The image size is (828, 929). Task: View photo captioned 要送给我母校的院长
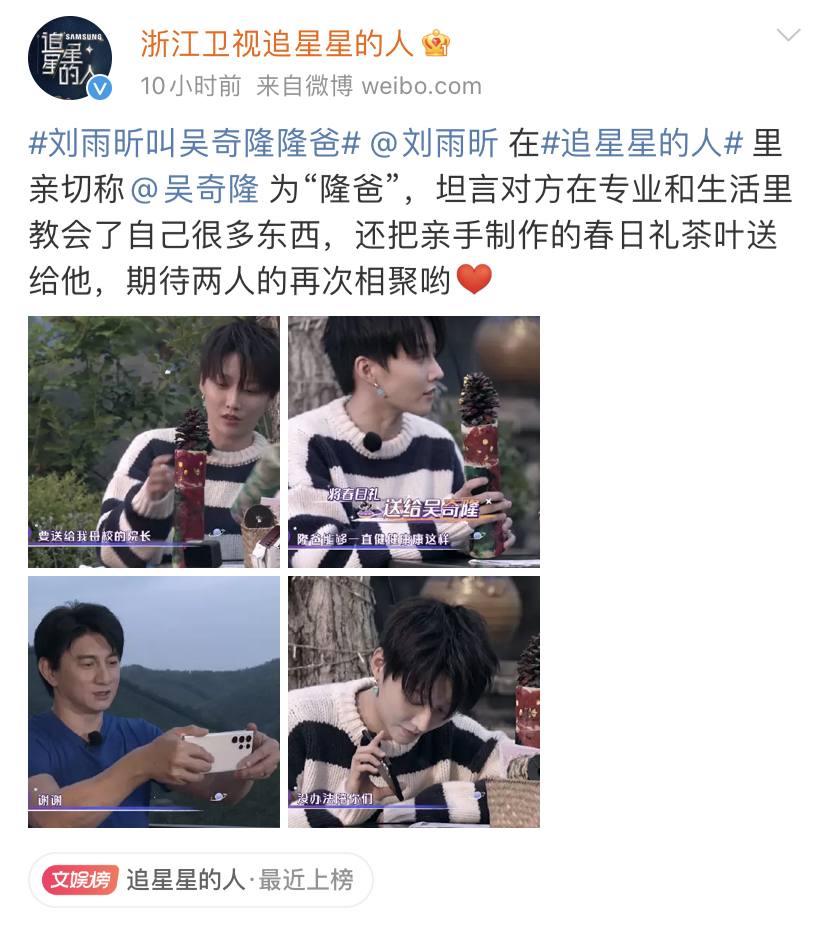coord(154,442)
